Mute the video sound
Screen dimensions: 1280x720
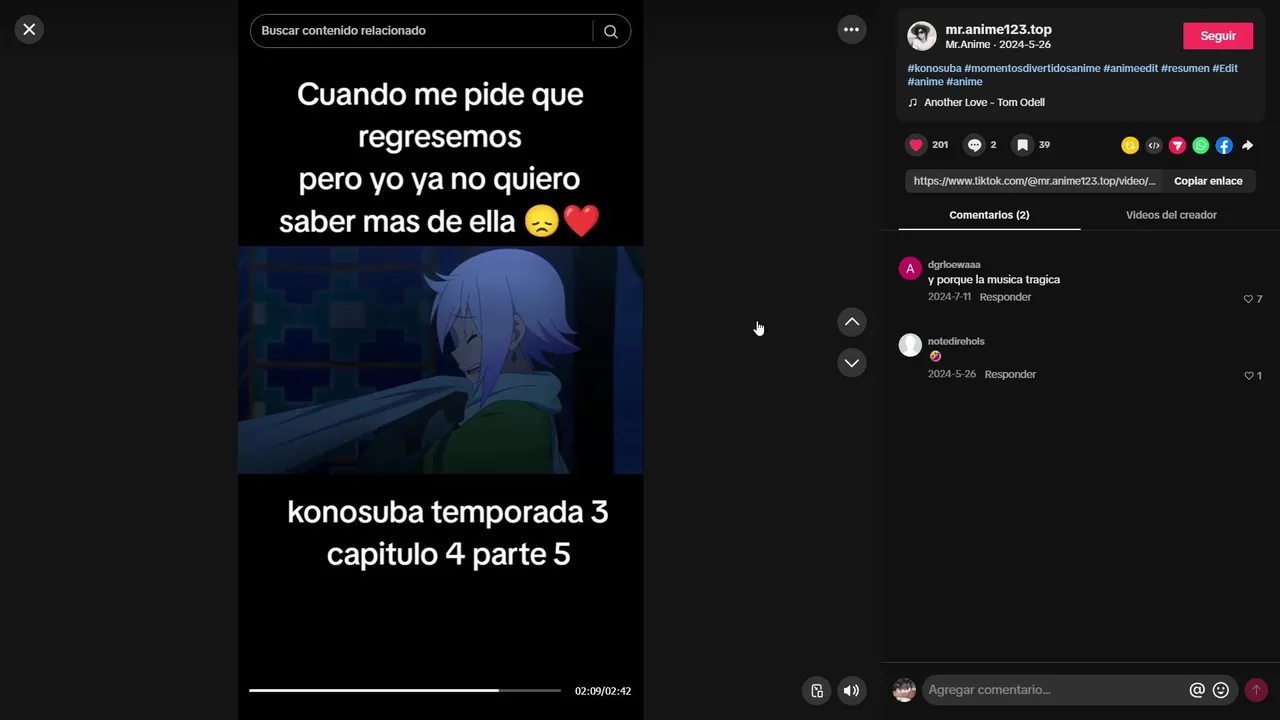pos(851,691)
